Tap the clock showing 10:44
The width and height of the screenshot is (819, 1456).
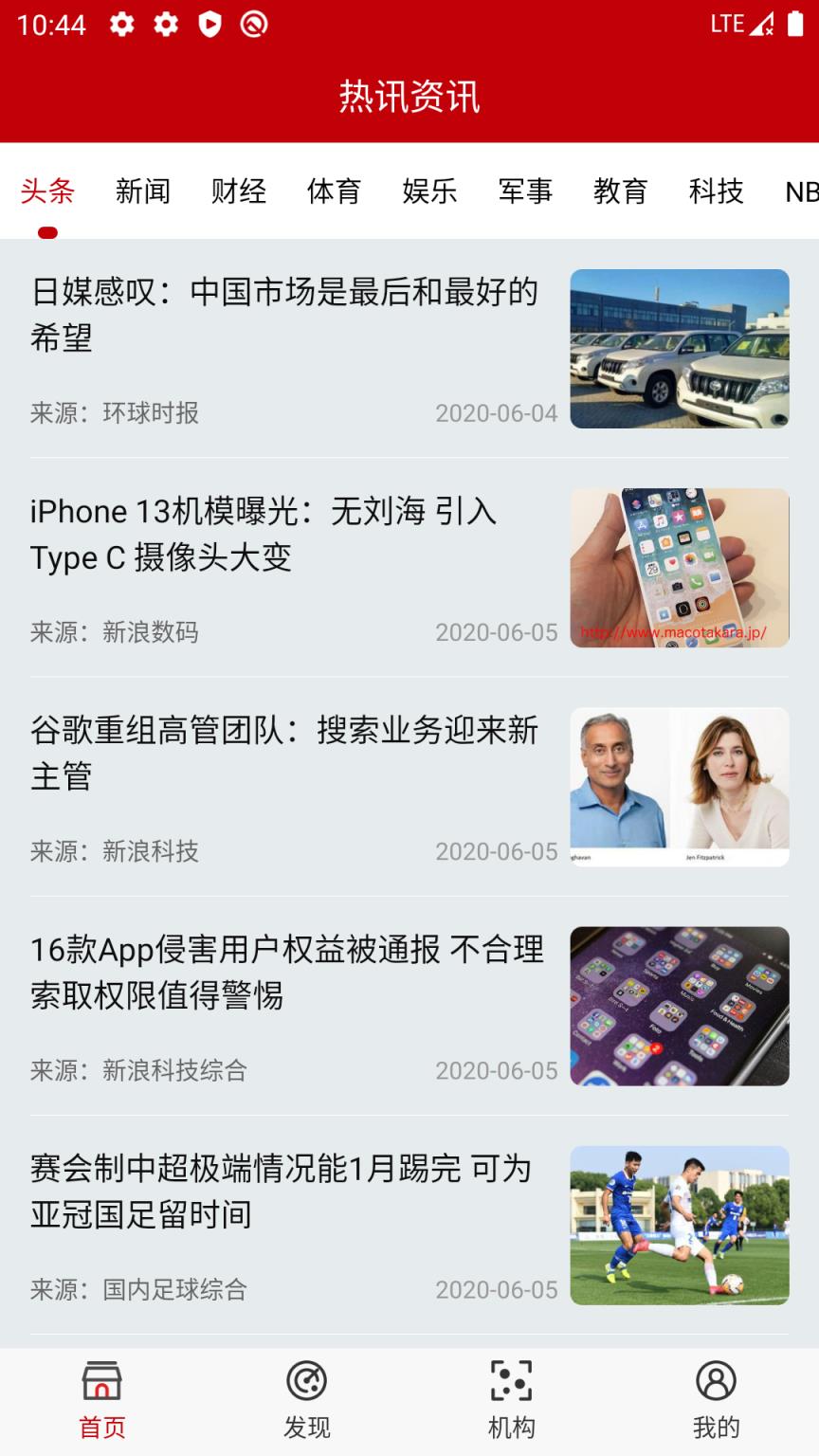(52, 25)
